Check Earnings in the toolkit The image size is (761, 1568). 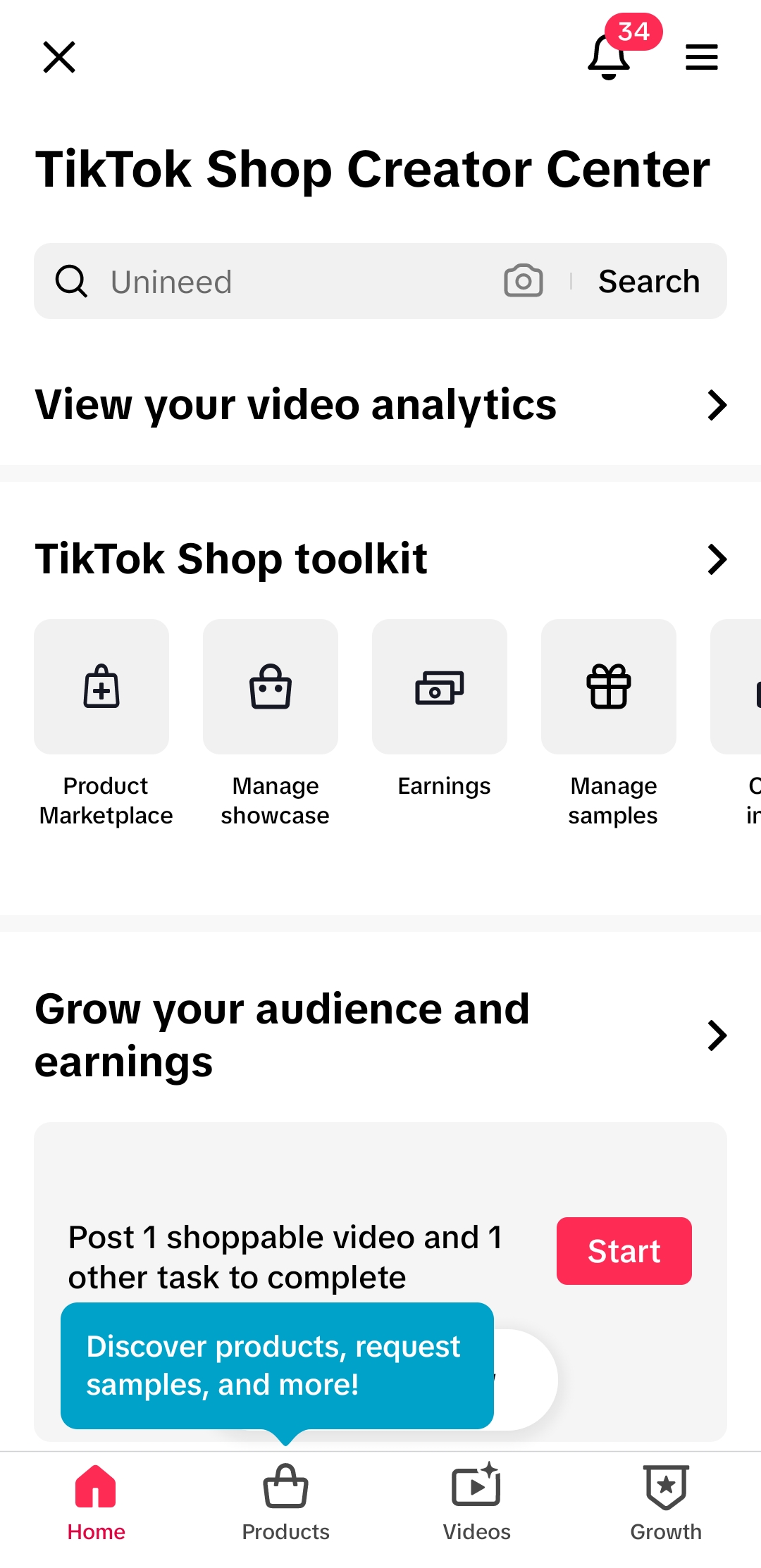(443, 709)
